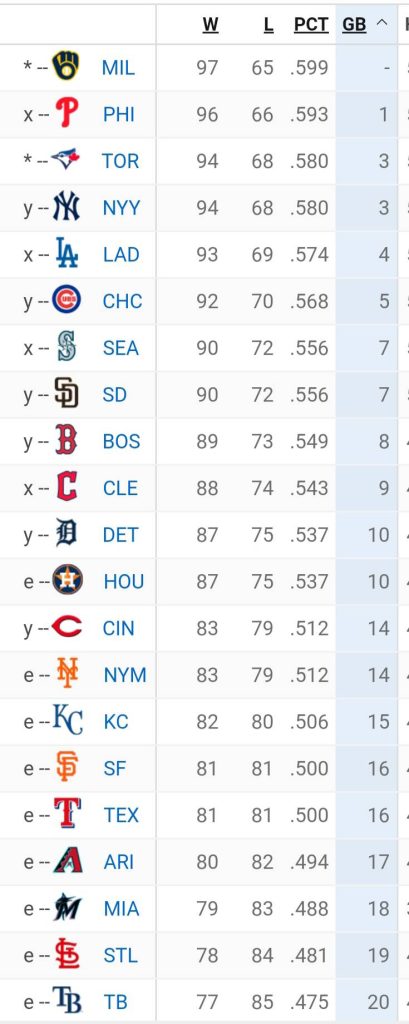
Task: View the HOU team link
Action: click(123, 582)
